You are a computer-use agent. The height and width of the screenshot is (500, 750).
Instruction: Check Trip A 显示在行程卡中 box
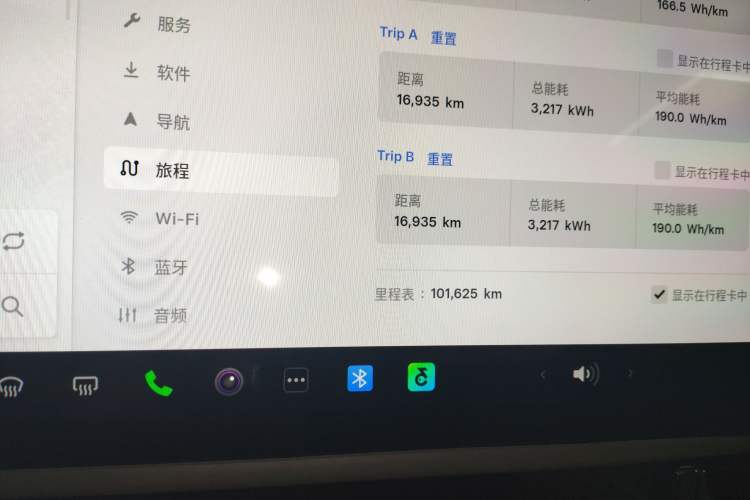[x=665, y=59]
